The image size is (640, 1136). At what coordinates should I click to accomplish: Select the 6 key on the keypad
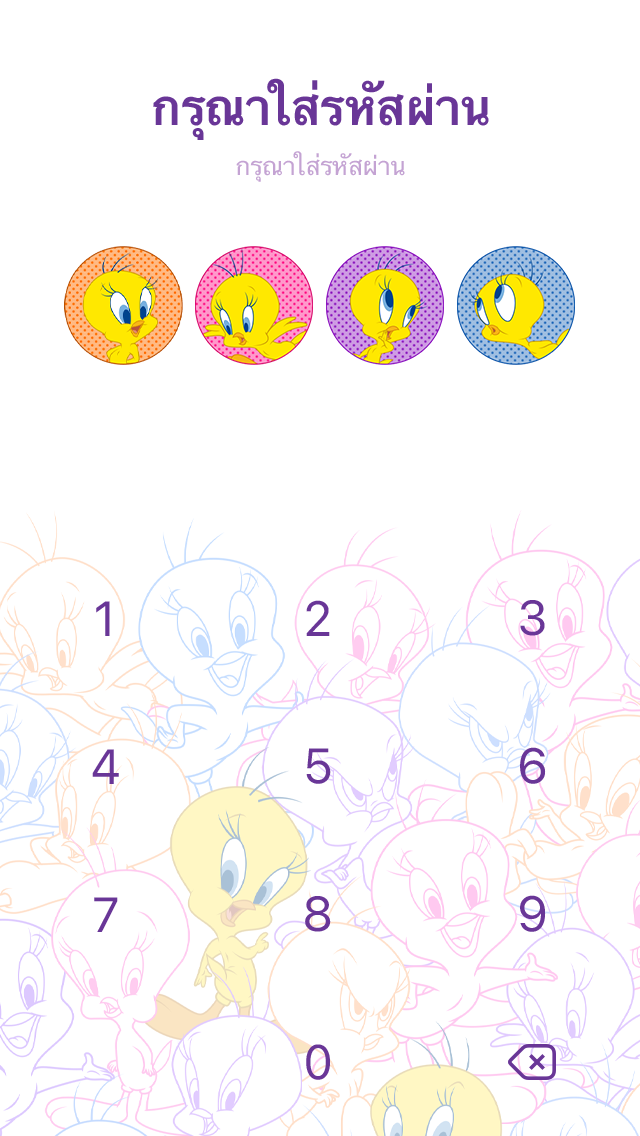(532, 768)
